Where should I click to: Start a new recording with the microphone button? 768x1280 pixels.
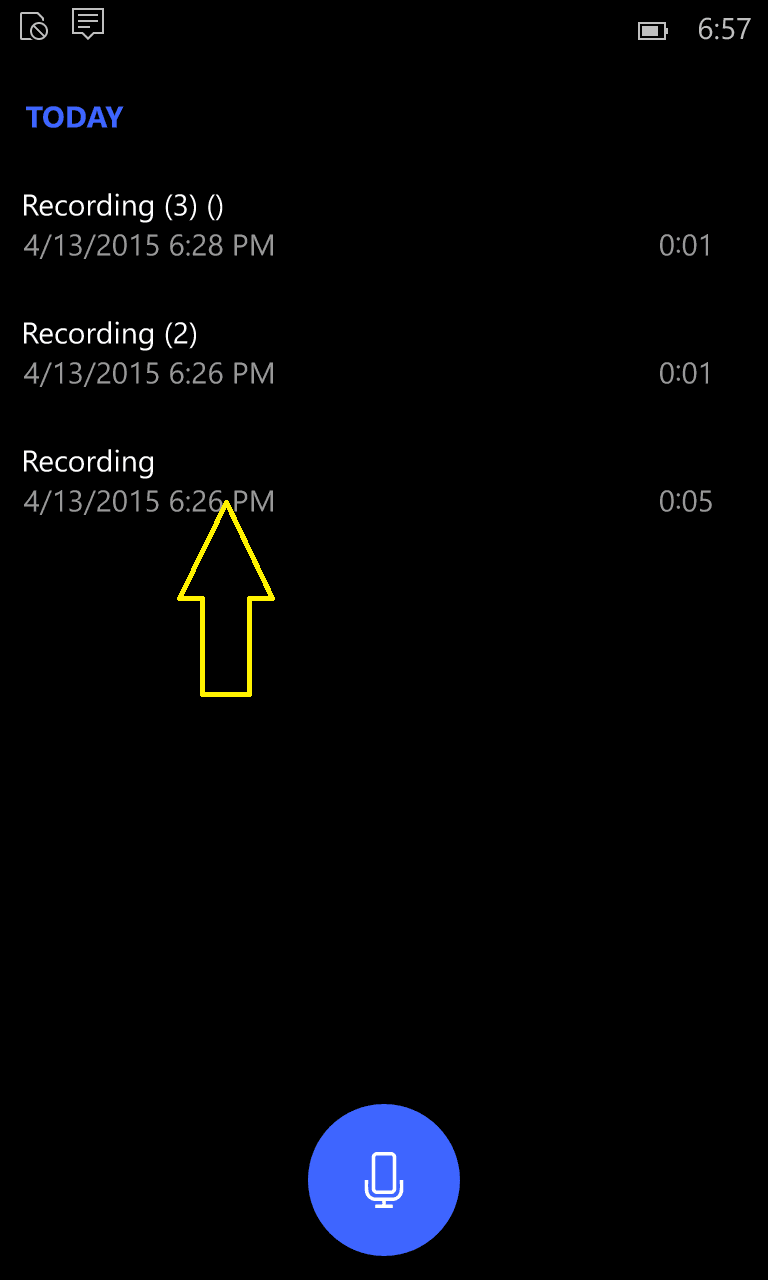coord(384,1180)
